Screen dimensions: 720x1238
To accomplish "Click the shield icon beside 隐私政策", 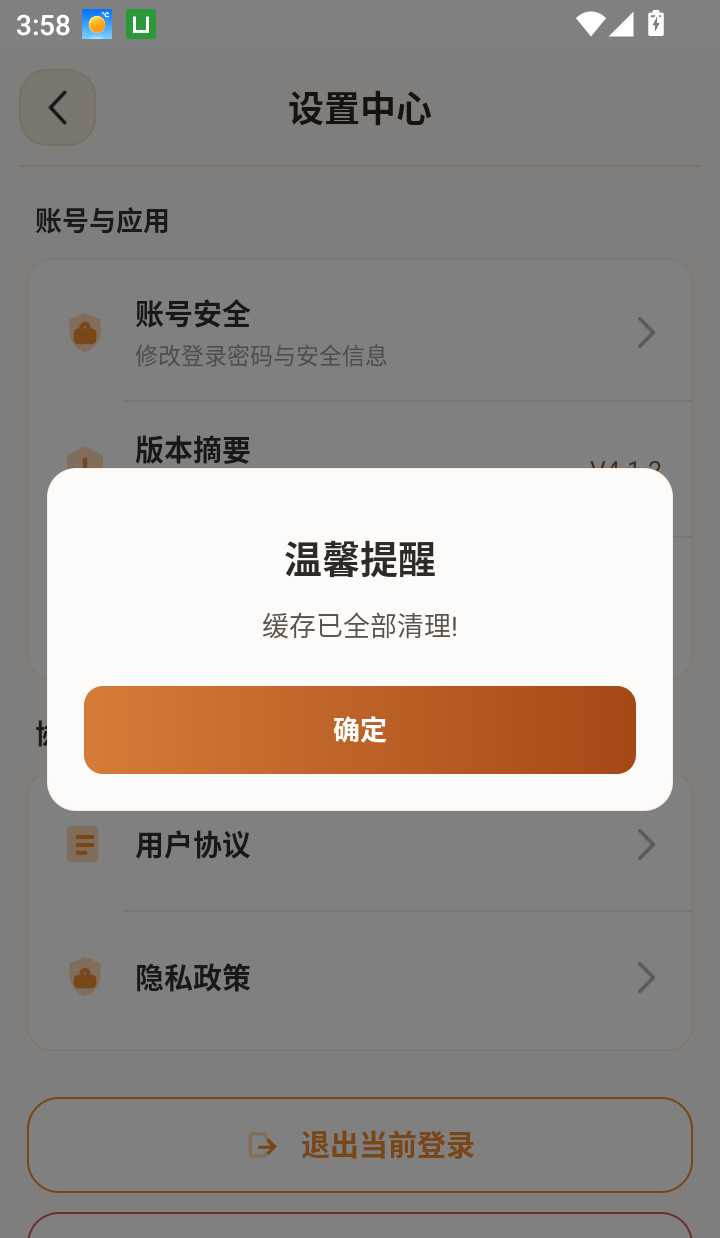I will click(85, 977).
